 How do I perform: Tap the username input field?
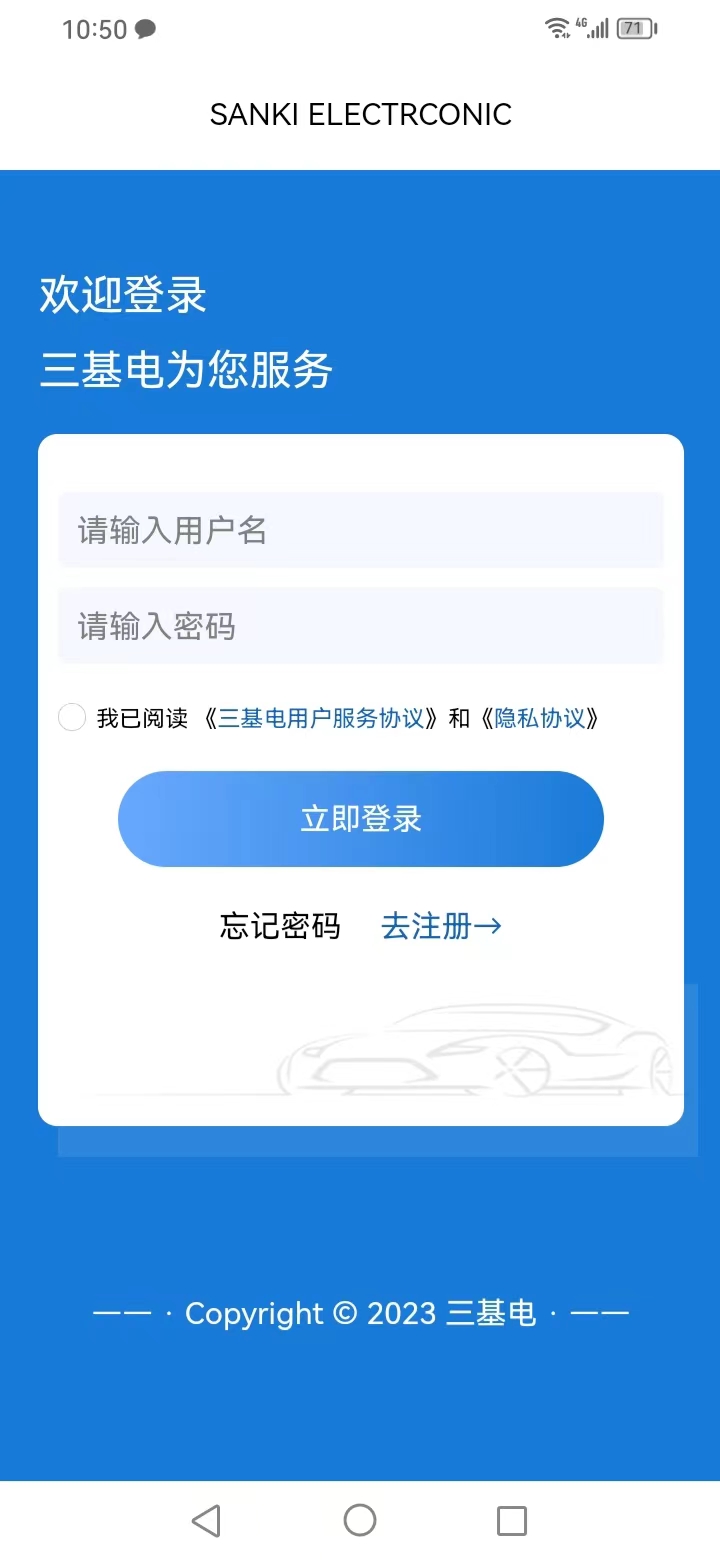(360, 530)
